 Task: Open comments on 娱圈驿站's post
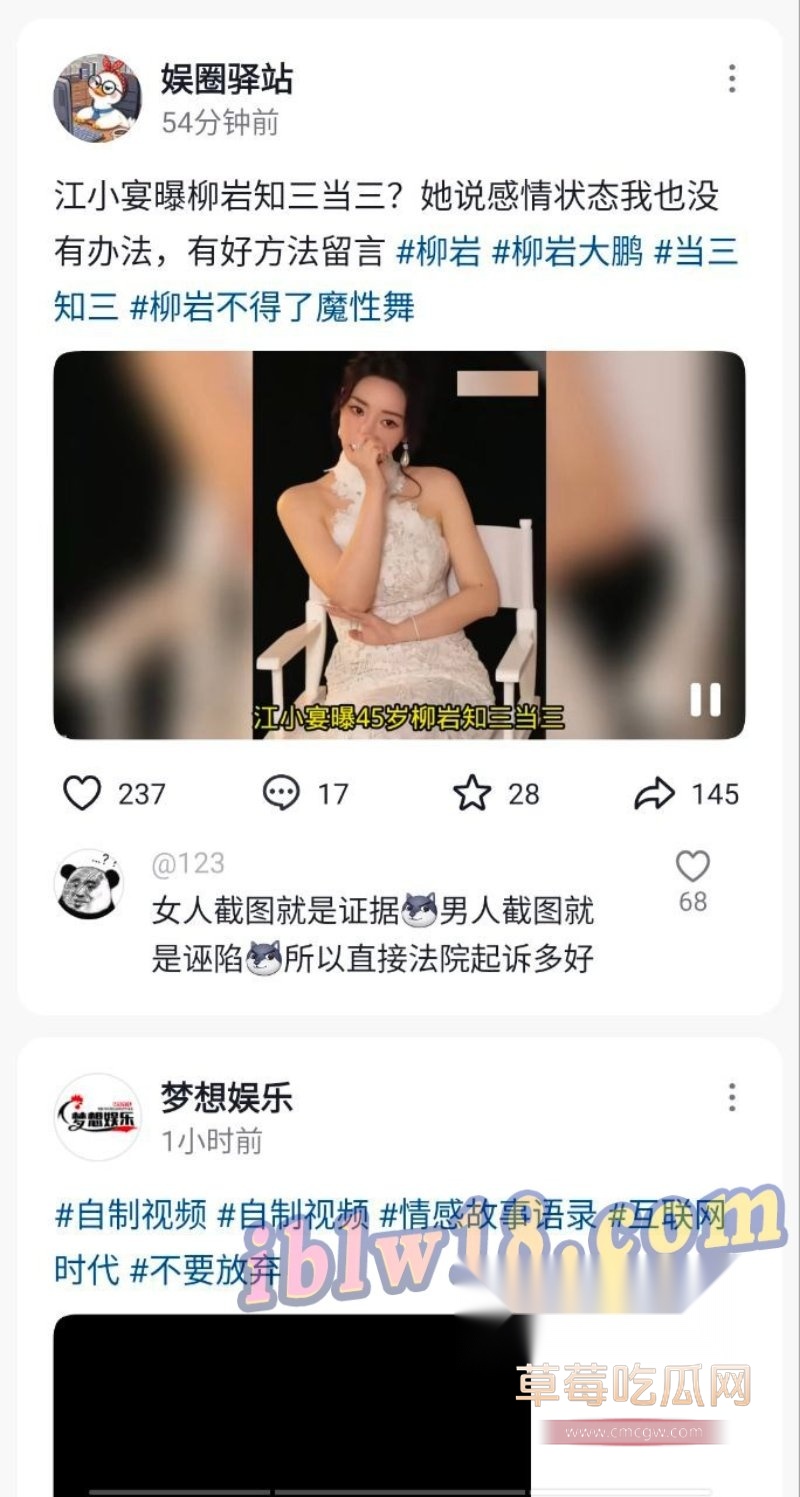point(282,794)
